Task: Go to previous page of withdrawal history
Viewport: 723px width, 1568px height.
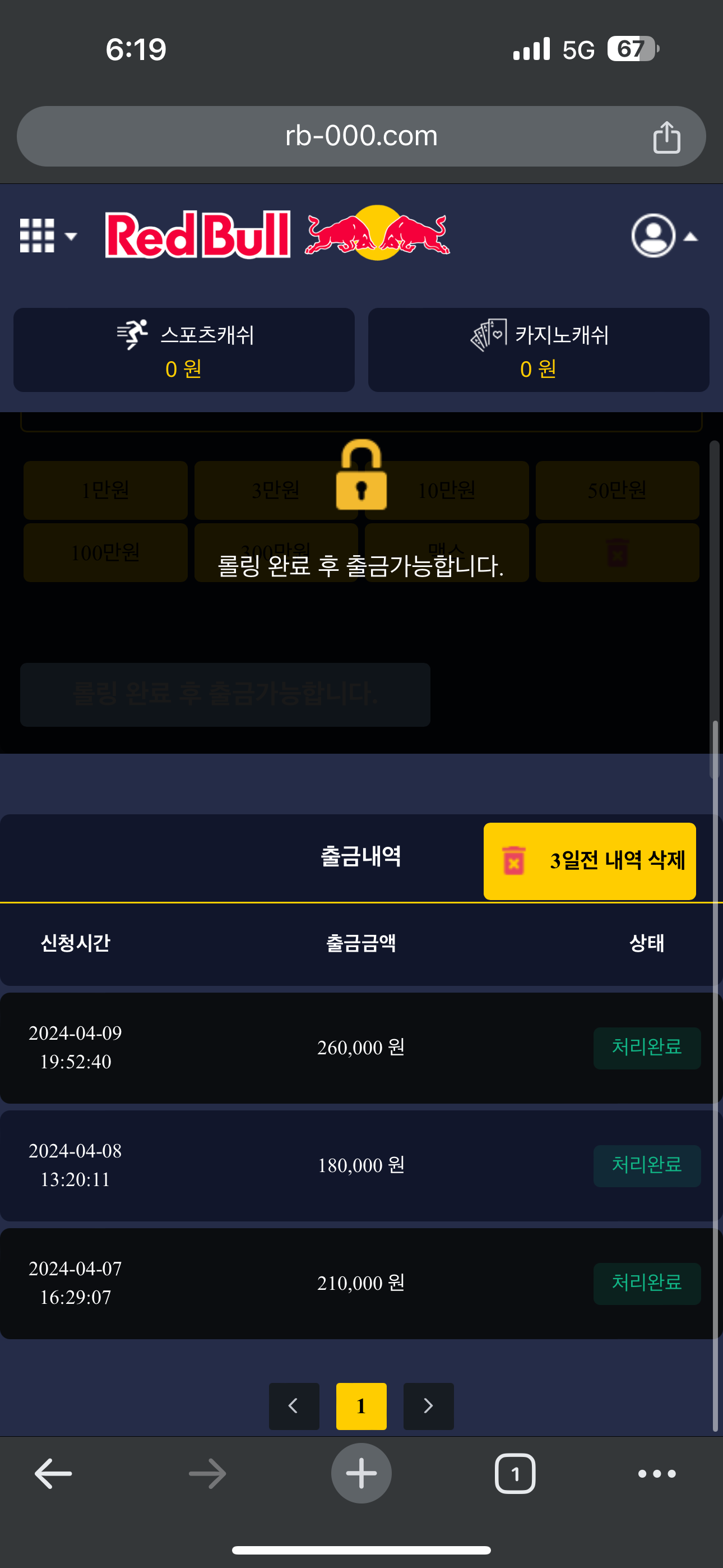Action: pos(294,1405)
